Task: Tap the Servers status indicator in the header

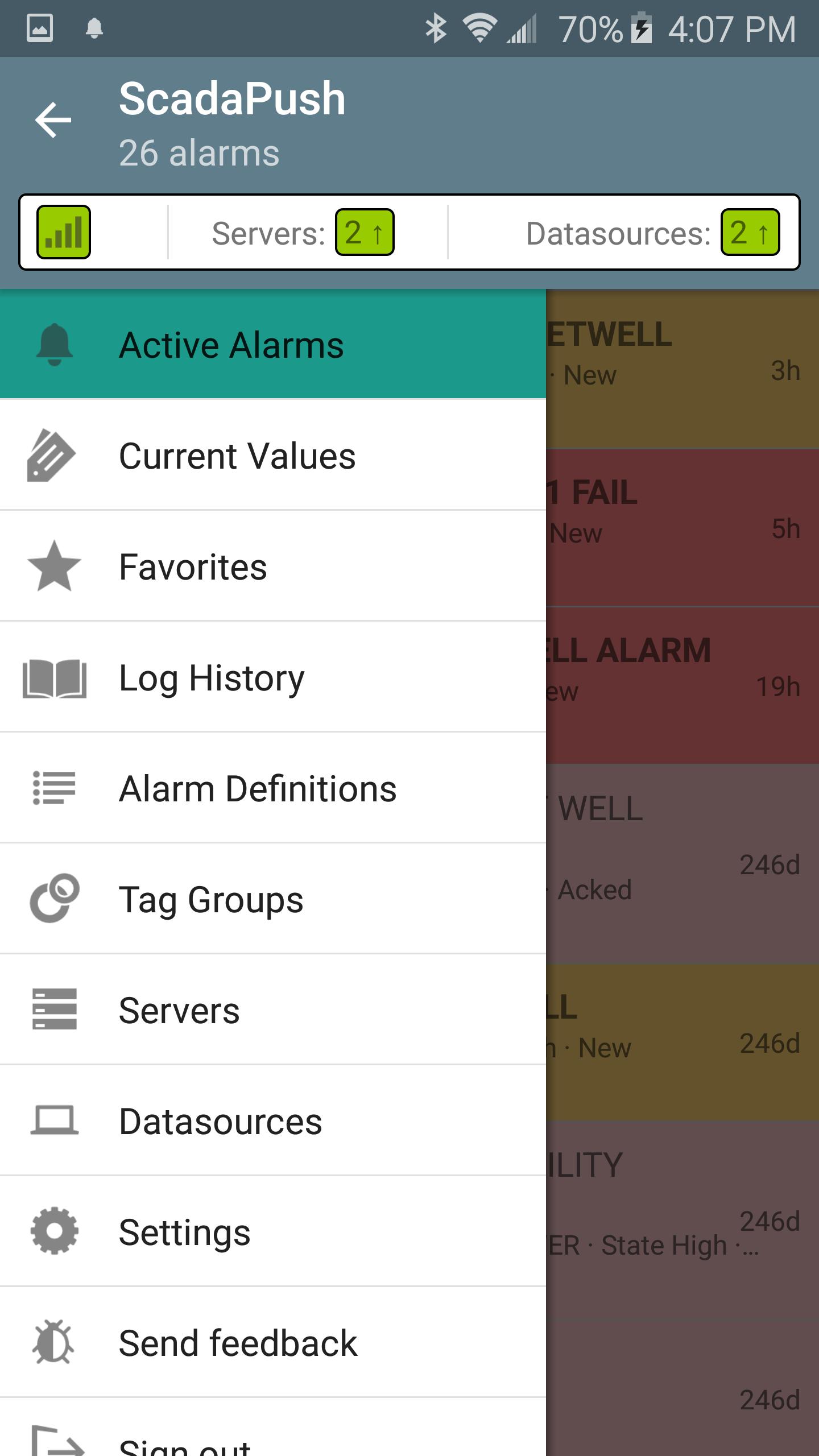Action: [x=364, y=233]
